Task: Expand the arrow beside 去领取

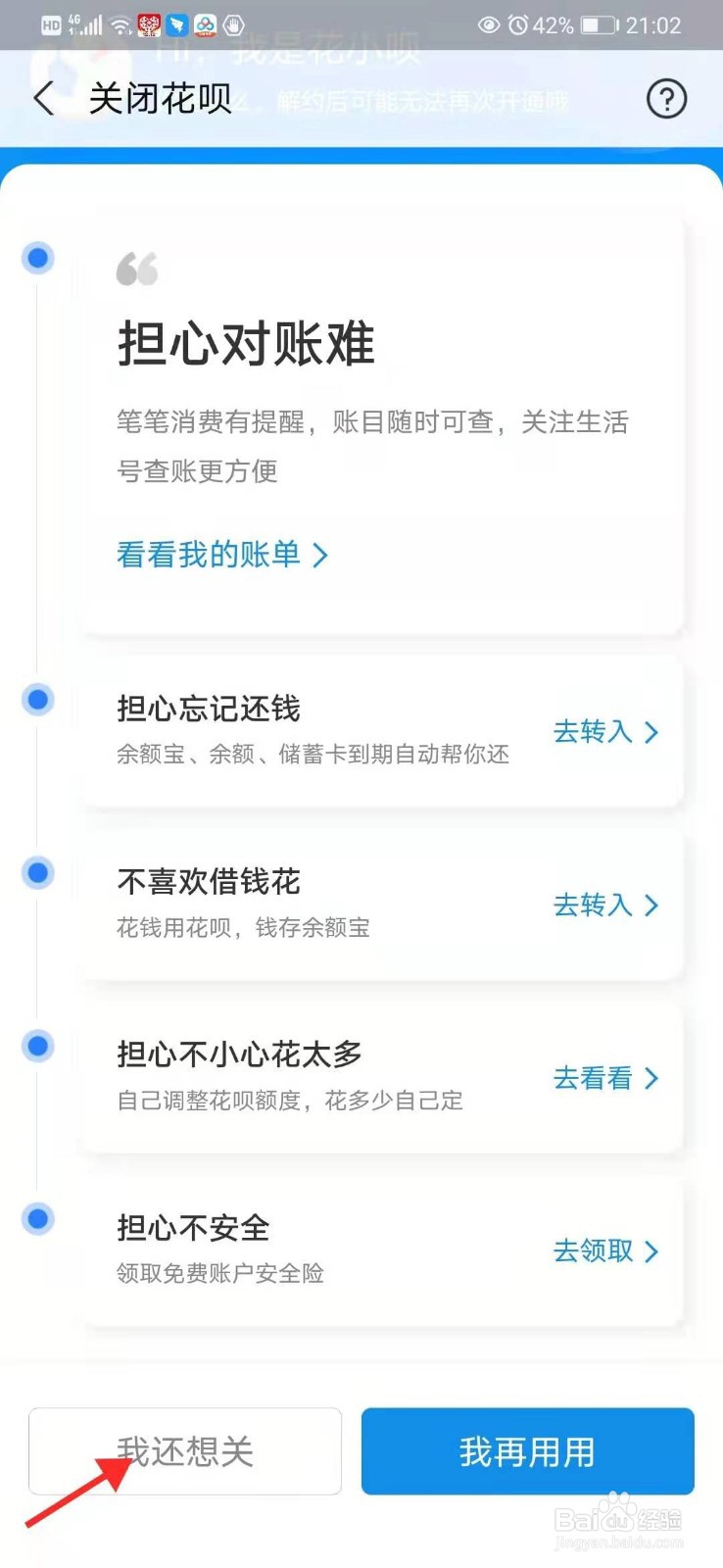Action: (x=651, y=1251)
